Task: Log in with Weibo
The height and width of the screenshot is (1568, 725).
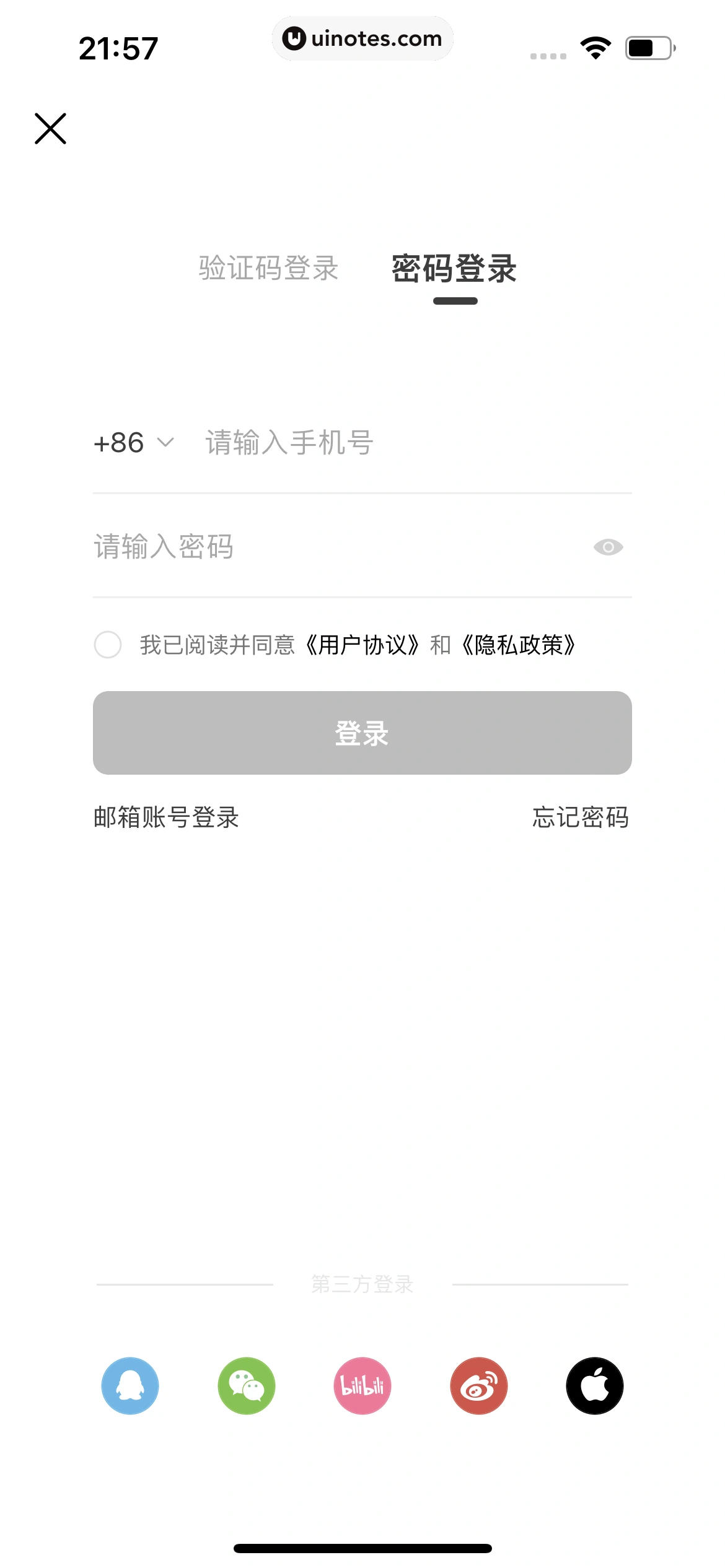Action: coord(479,1386)
